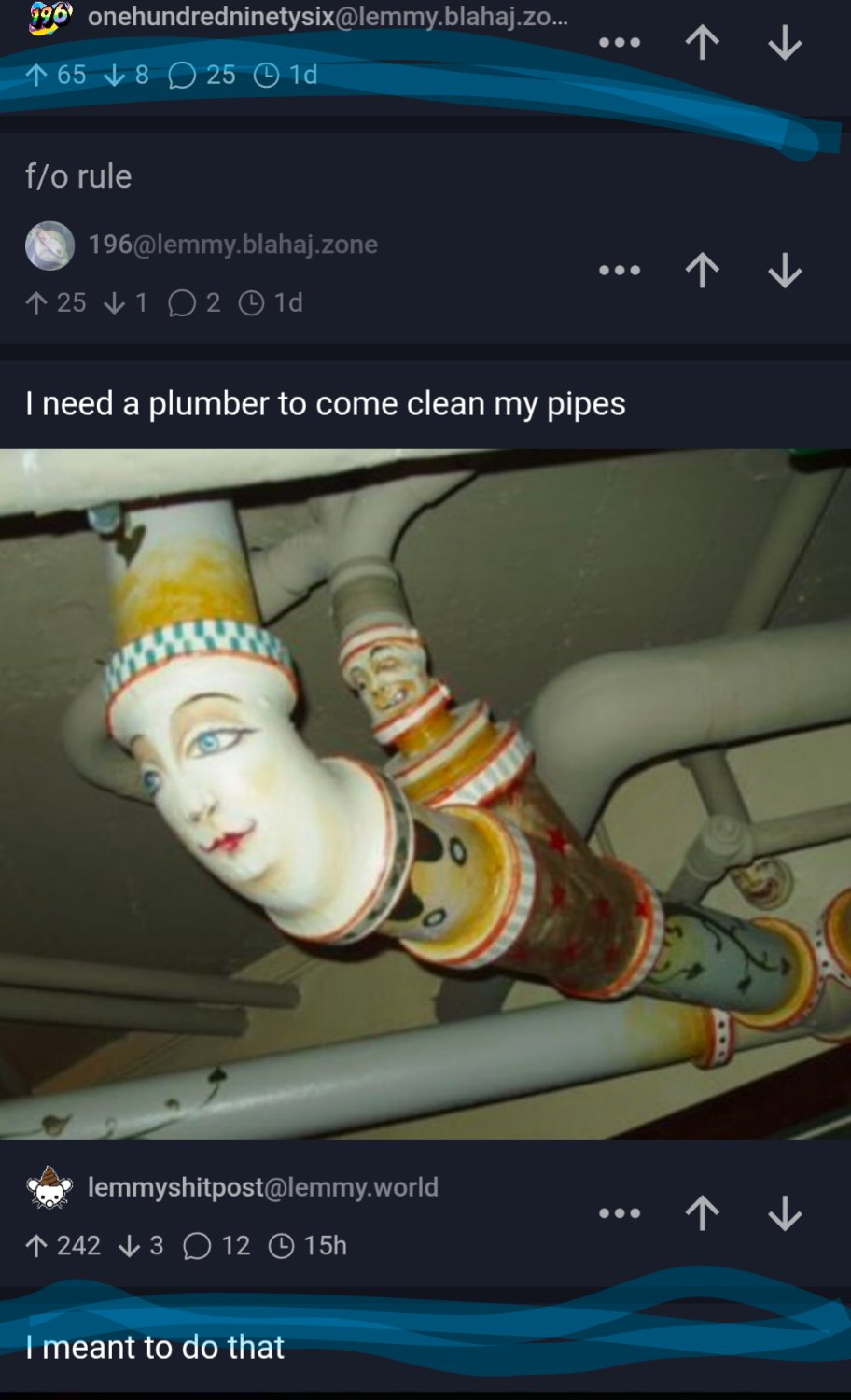The width and height of the screenshot is (851, 1400).
Task: Open overflow menu for the lemmyshitpost post
Action: (x=620, y=1213)
